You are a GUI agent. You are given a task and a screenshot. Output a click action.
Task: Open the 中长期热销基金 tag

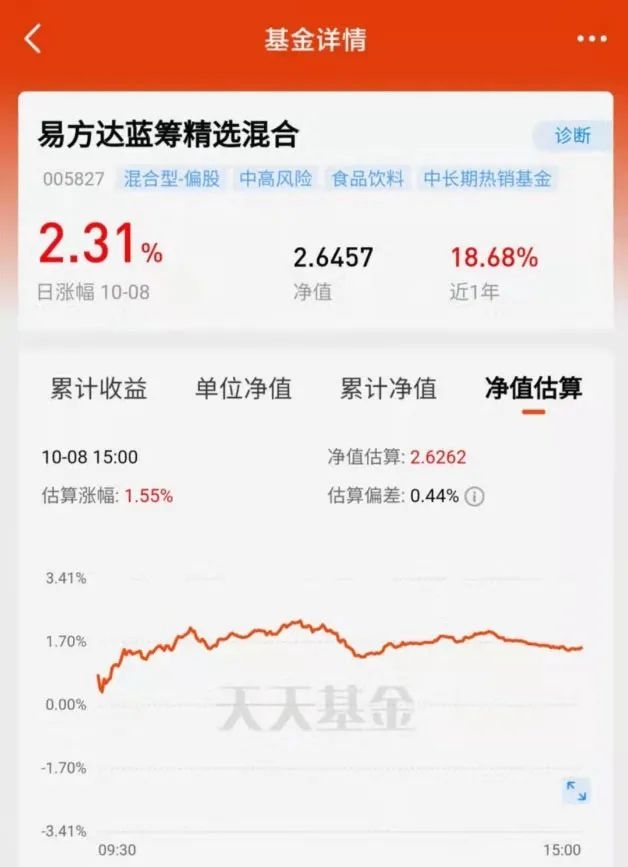(x=487, y=179)
